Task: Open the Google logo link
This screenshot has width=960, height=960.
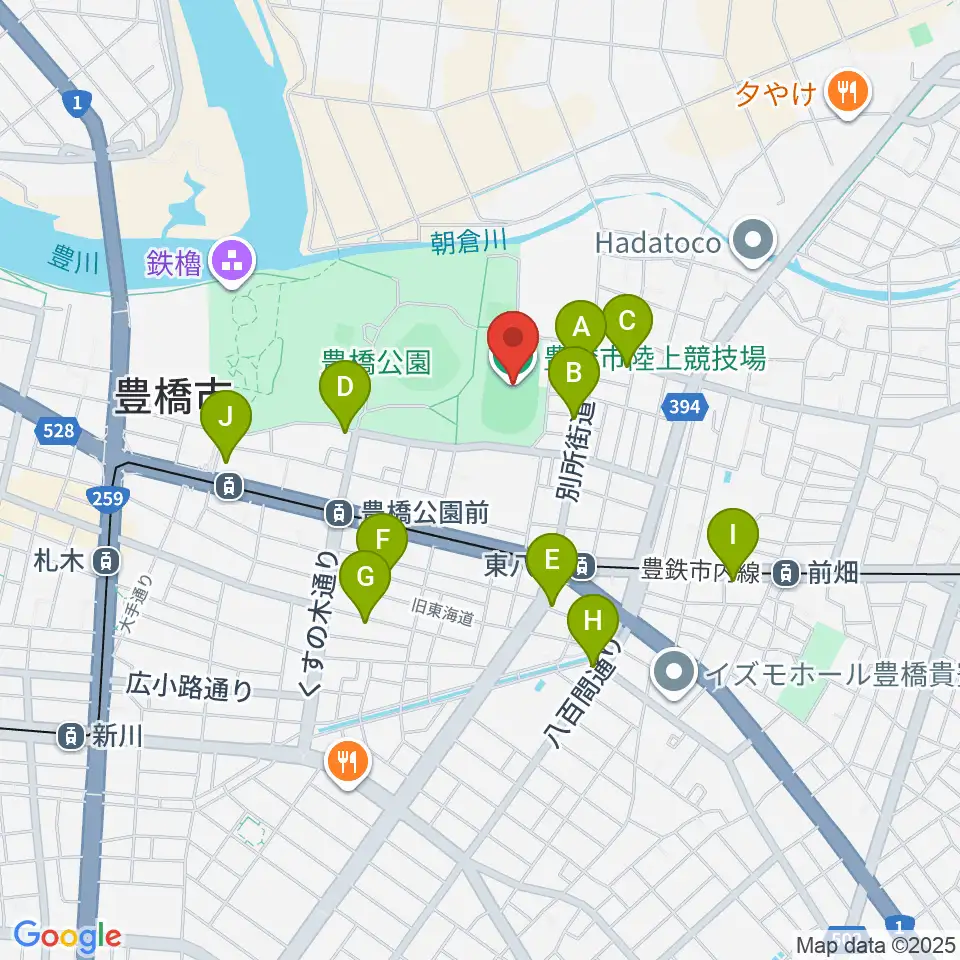Action: pyautogui.click(x=67, y=936)
